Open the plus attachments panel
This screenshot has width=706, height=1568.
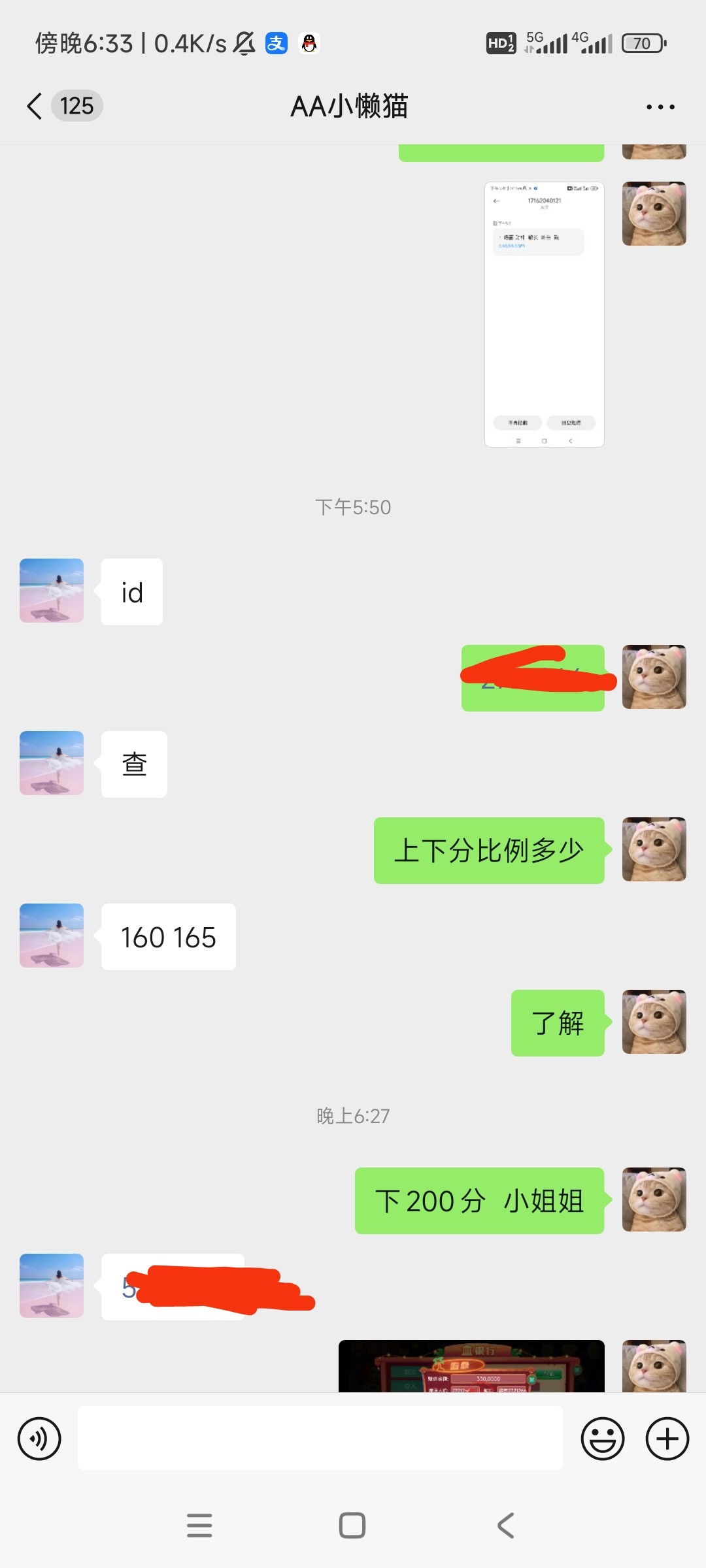pos(667,1439)
